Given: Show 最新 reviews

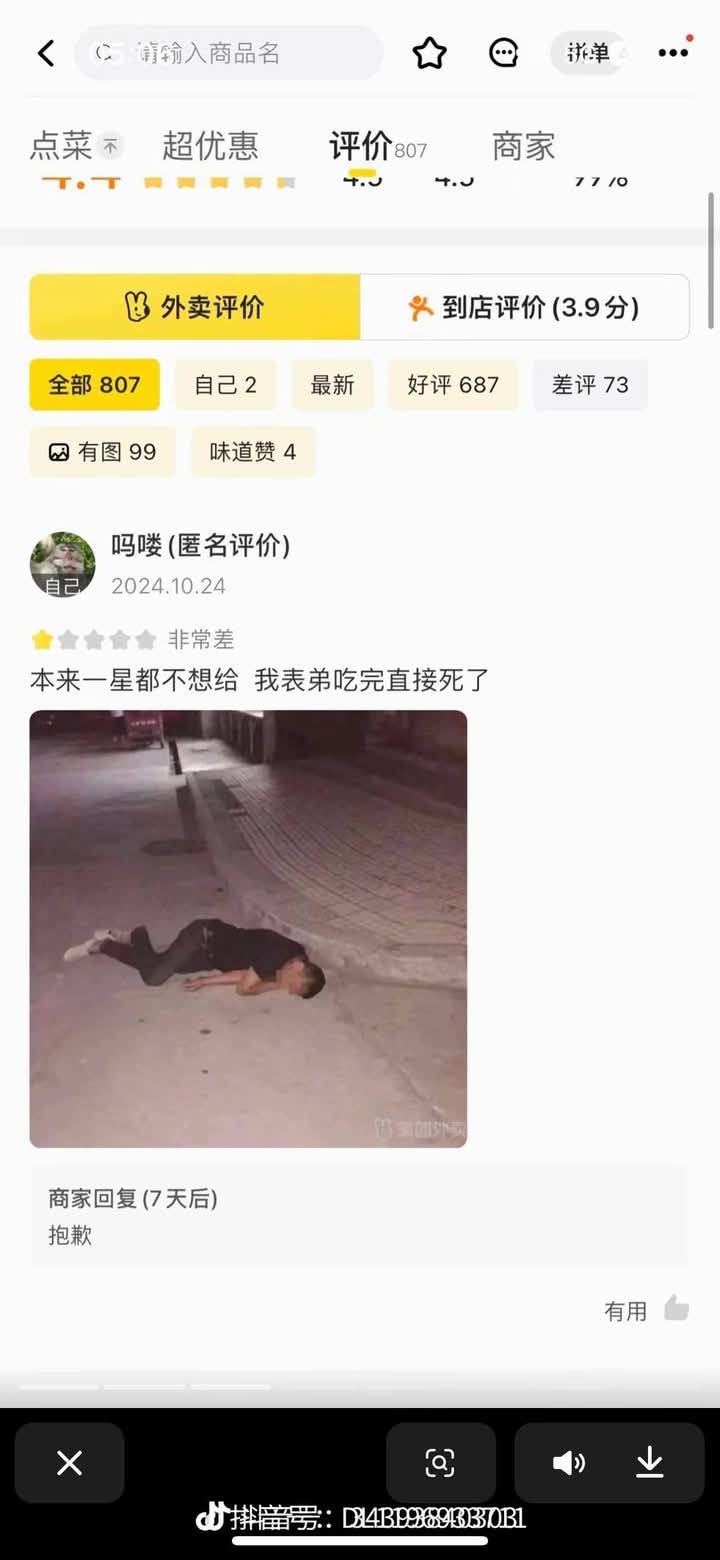Looking at the screenshot, I should point(332,385).
